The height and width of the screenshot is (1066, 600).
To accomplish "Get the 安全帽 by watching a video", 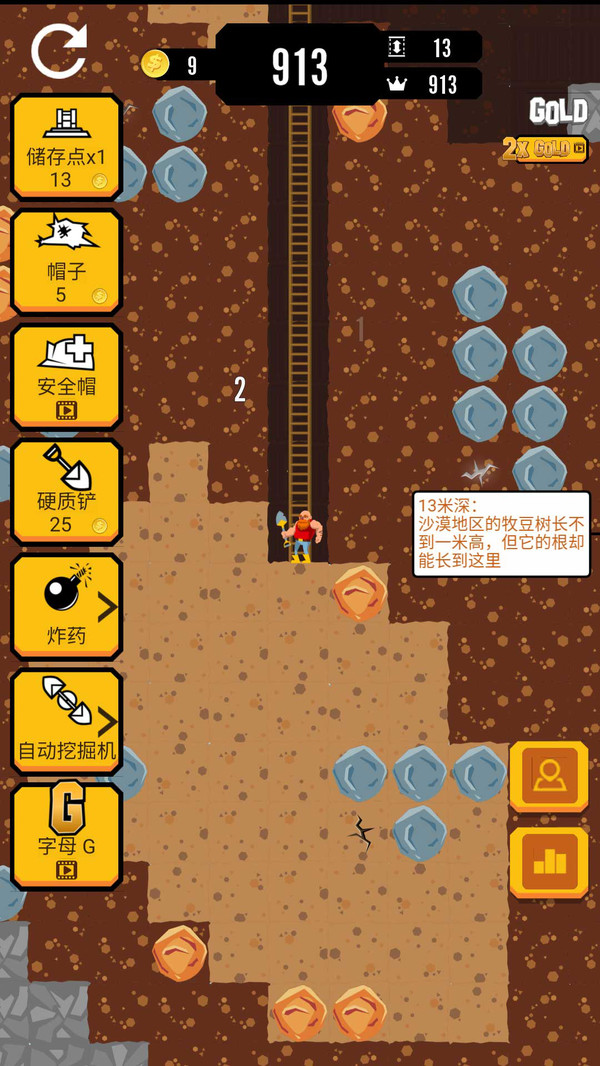I will point(66,378).
